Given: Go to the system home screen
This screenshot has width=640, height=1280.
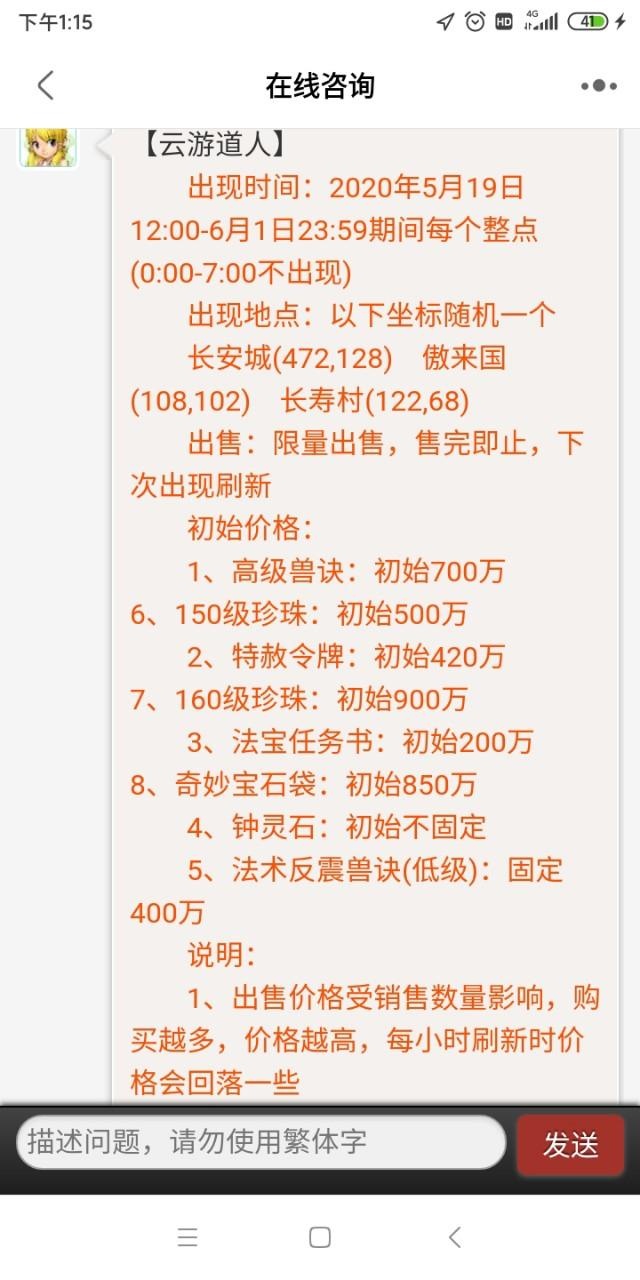Looking at the screenshot, I should tap(320, 1237).
